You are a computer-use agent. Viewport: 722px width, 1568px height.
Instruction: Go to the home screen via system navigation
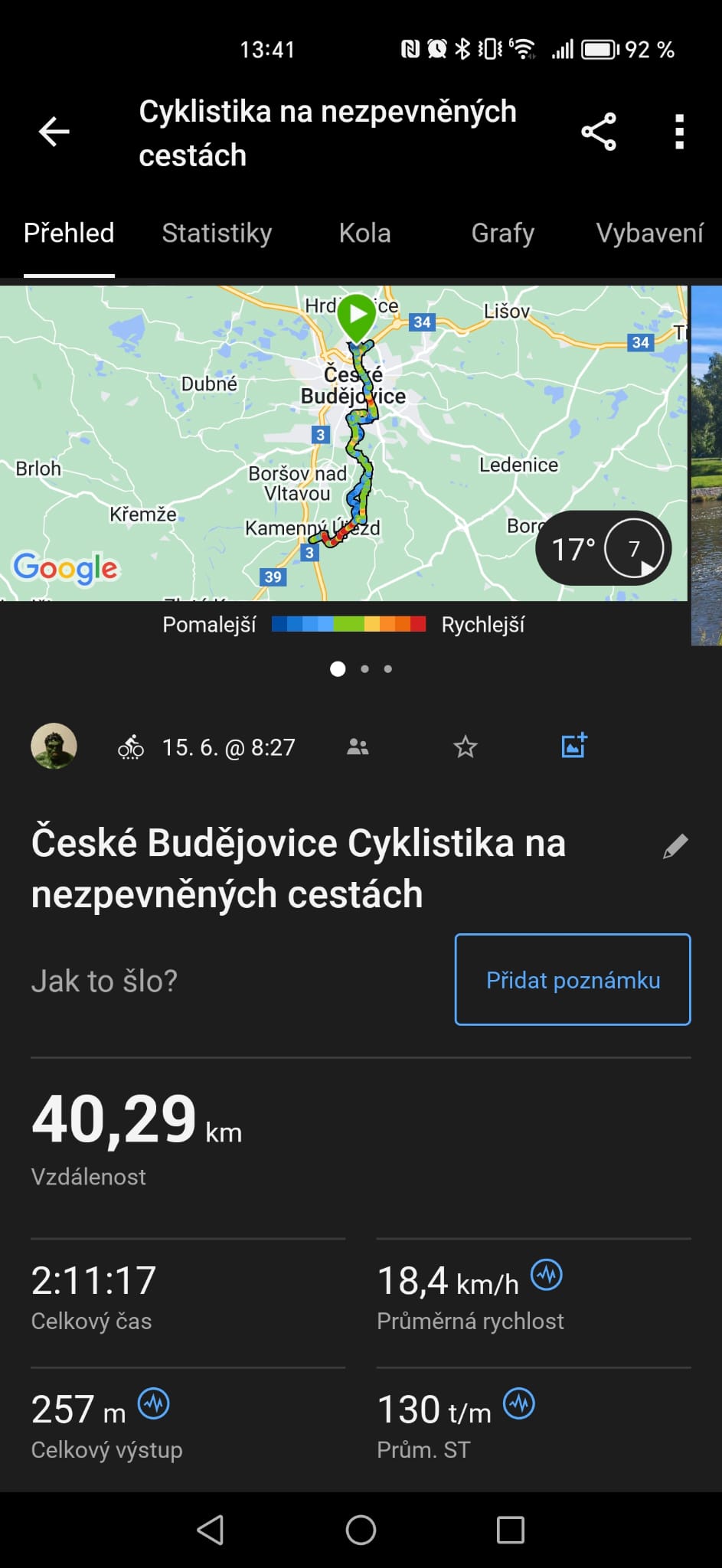point(361,1530)
